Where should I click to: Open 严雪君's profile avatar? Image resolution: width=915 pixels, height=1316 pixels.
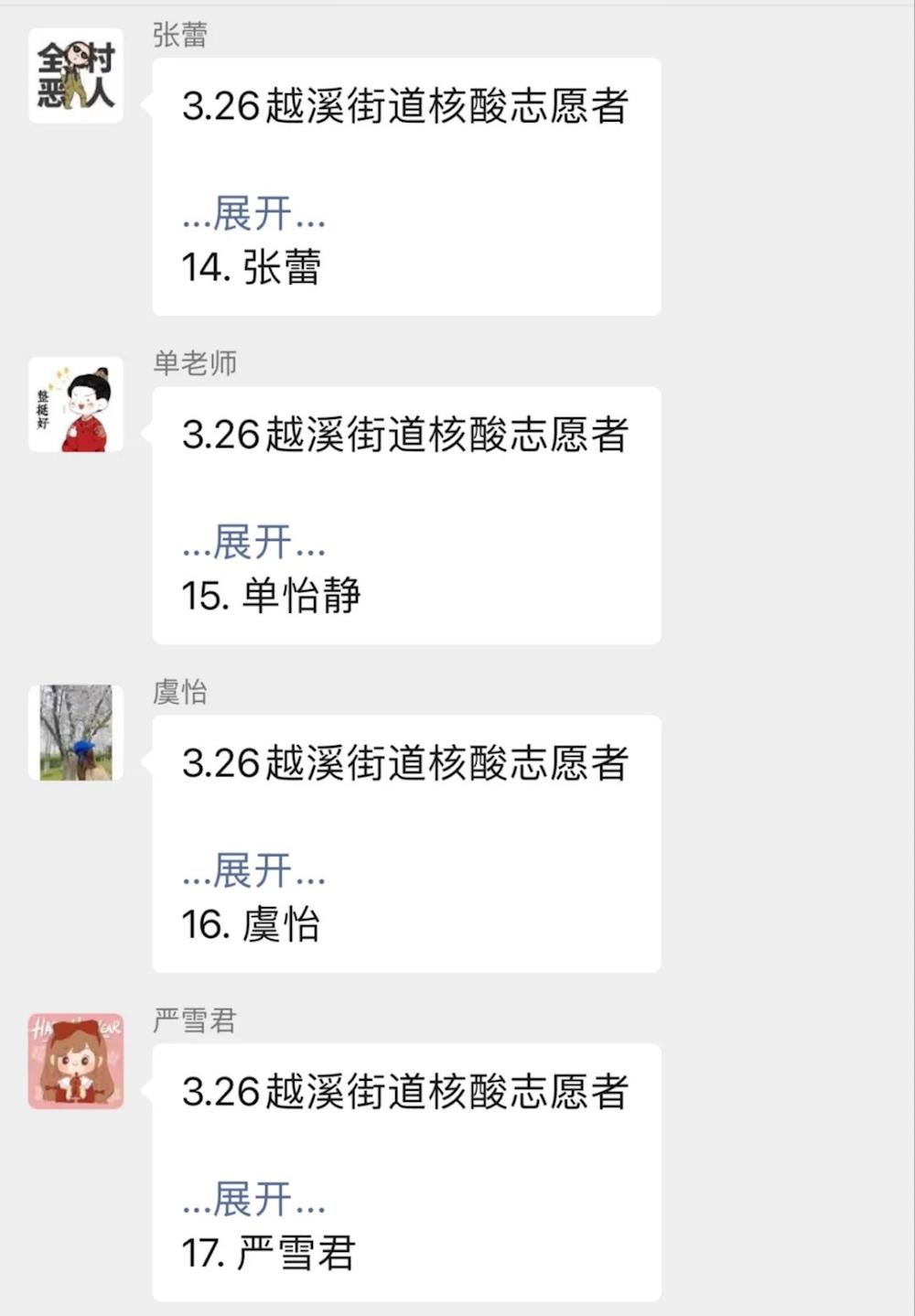pos(76,1062)
